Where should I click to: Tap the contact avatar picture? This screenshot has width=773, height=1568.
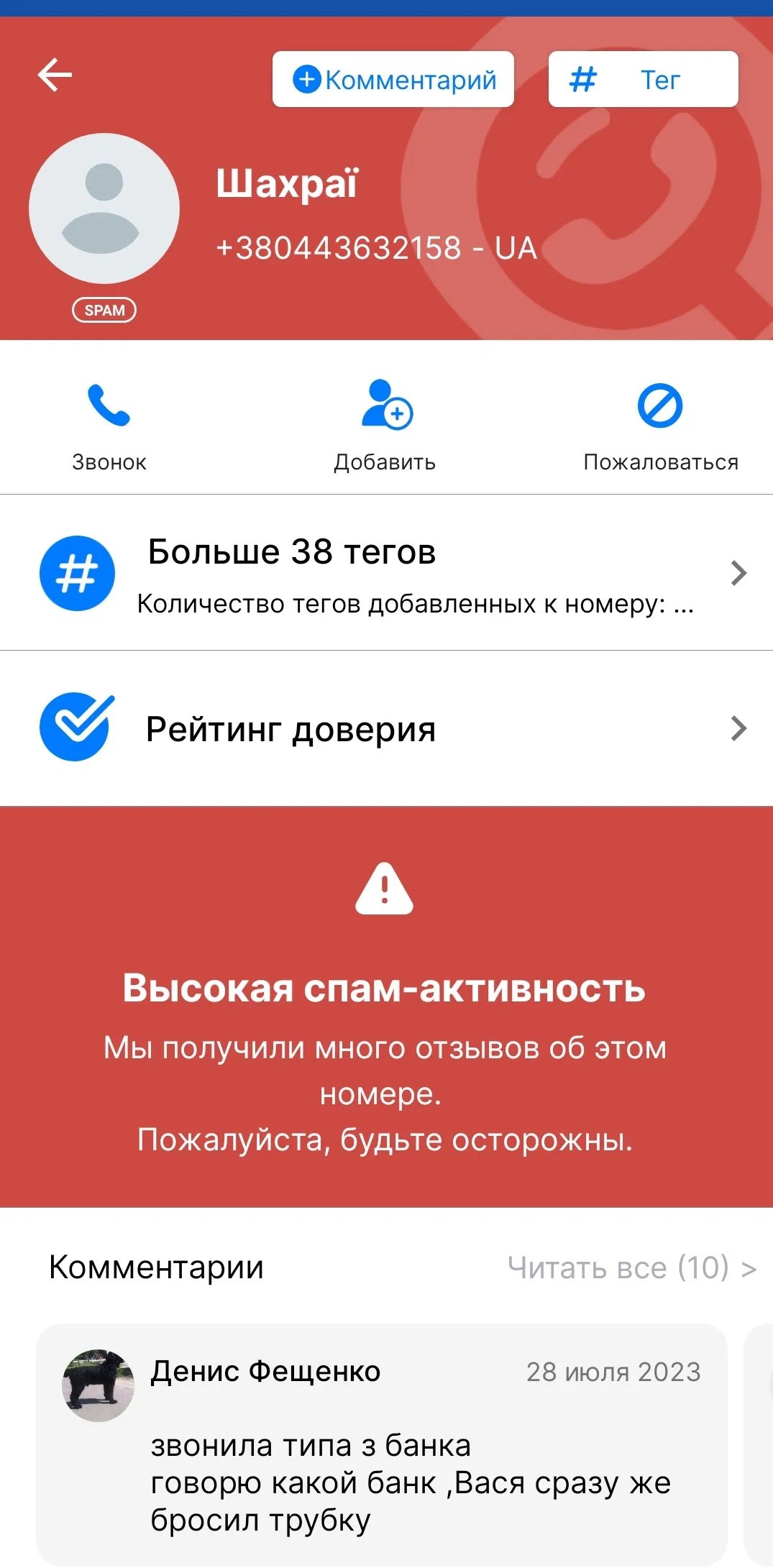(104, 208)
